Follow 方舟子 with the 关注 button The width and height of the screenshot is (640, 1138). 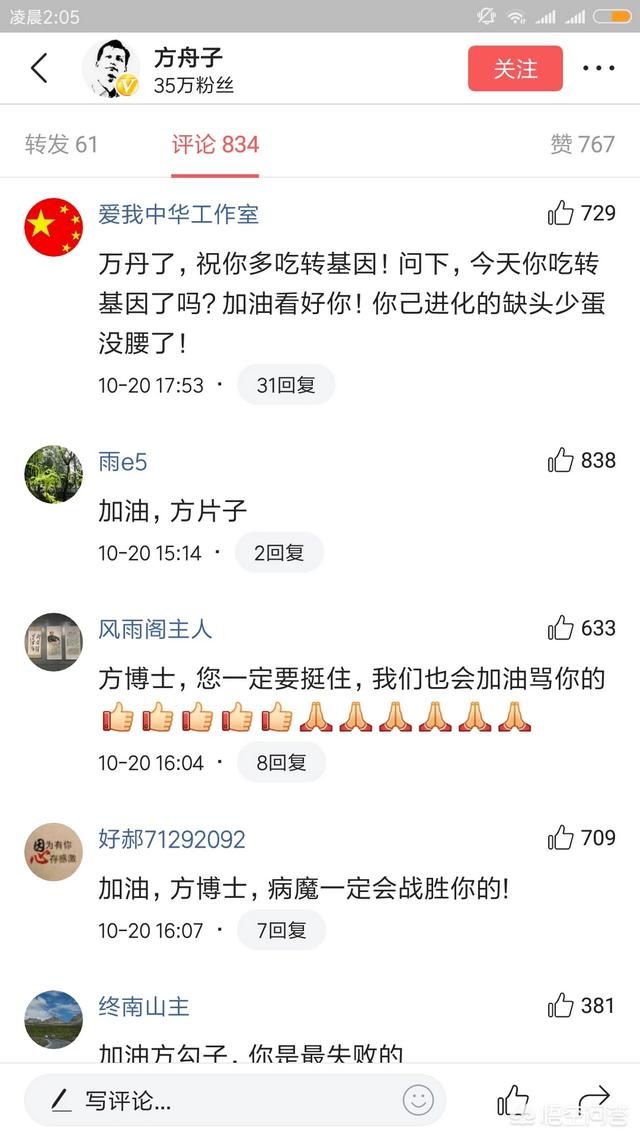(x=515, y=69)
